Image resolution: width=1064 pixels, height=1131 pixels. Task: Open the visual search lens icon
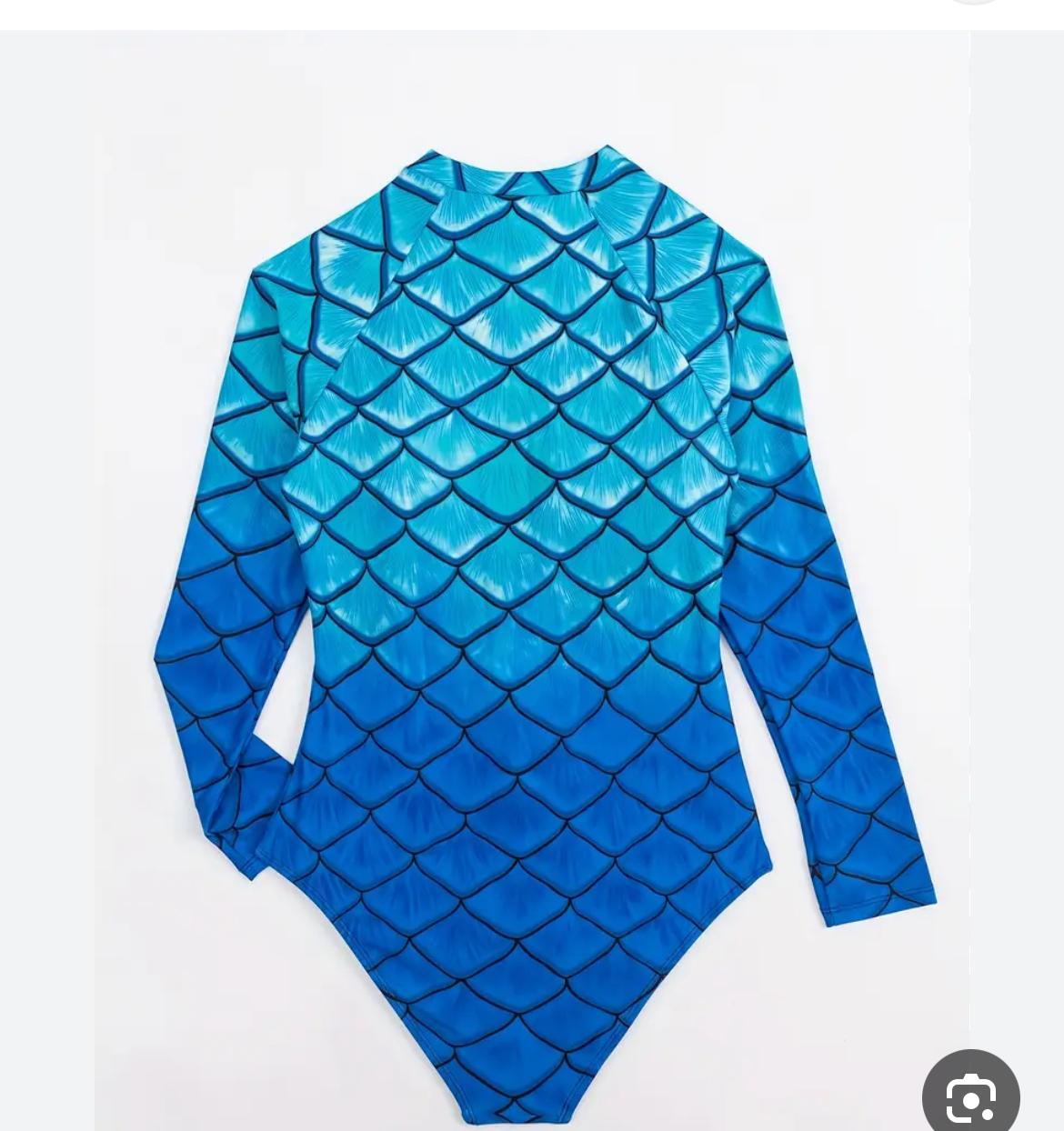click(x=970, y=1097)
